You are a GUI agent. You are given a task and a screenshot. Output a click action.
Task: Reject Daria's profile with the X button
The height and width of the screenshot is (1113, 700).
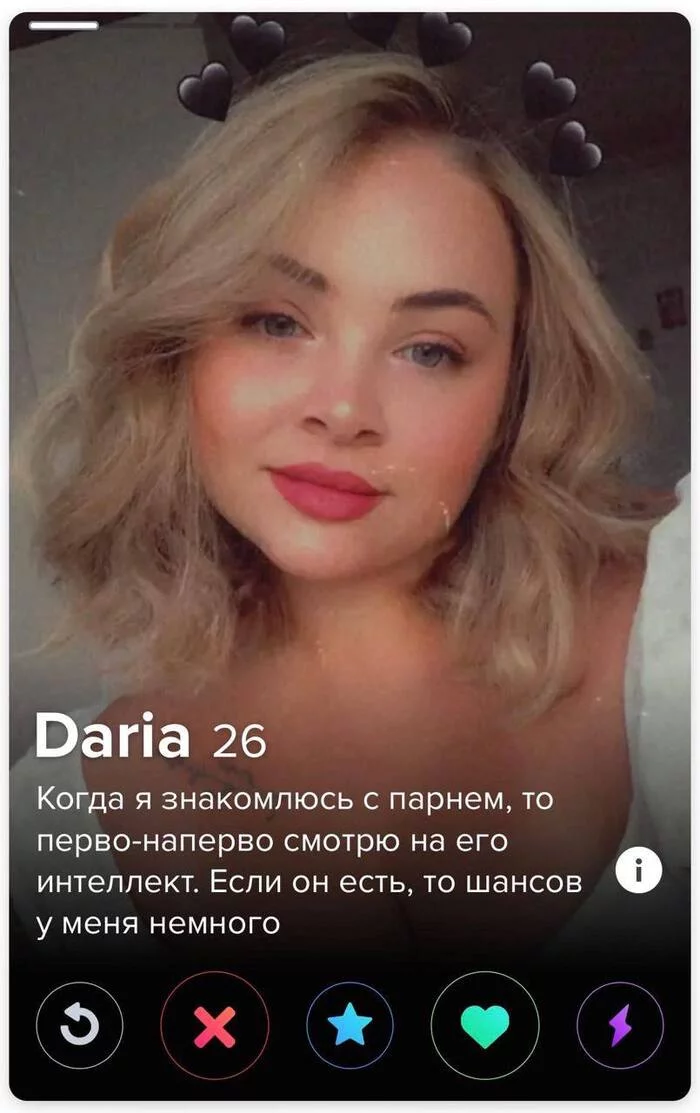pyautogui.click(x=215, y=1025)
